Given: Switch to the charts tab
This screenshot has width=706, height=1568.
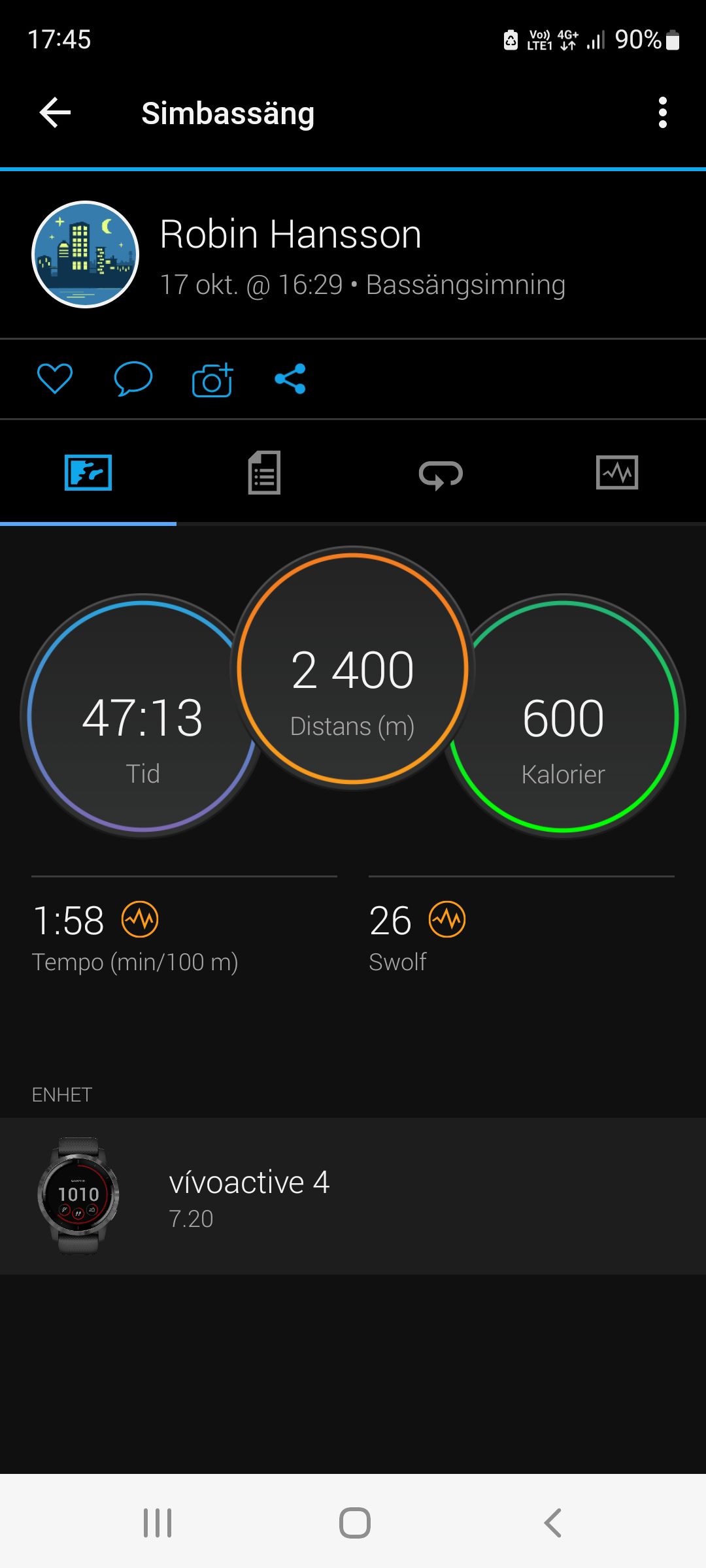Looking at the screenshot, I should [617, 473].
